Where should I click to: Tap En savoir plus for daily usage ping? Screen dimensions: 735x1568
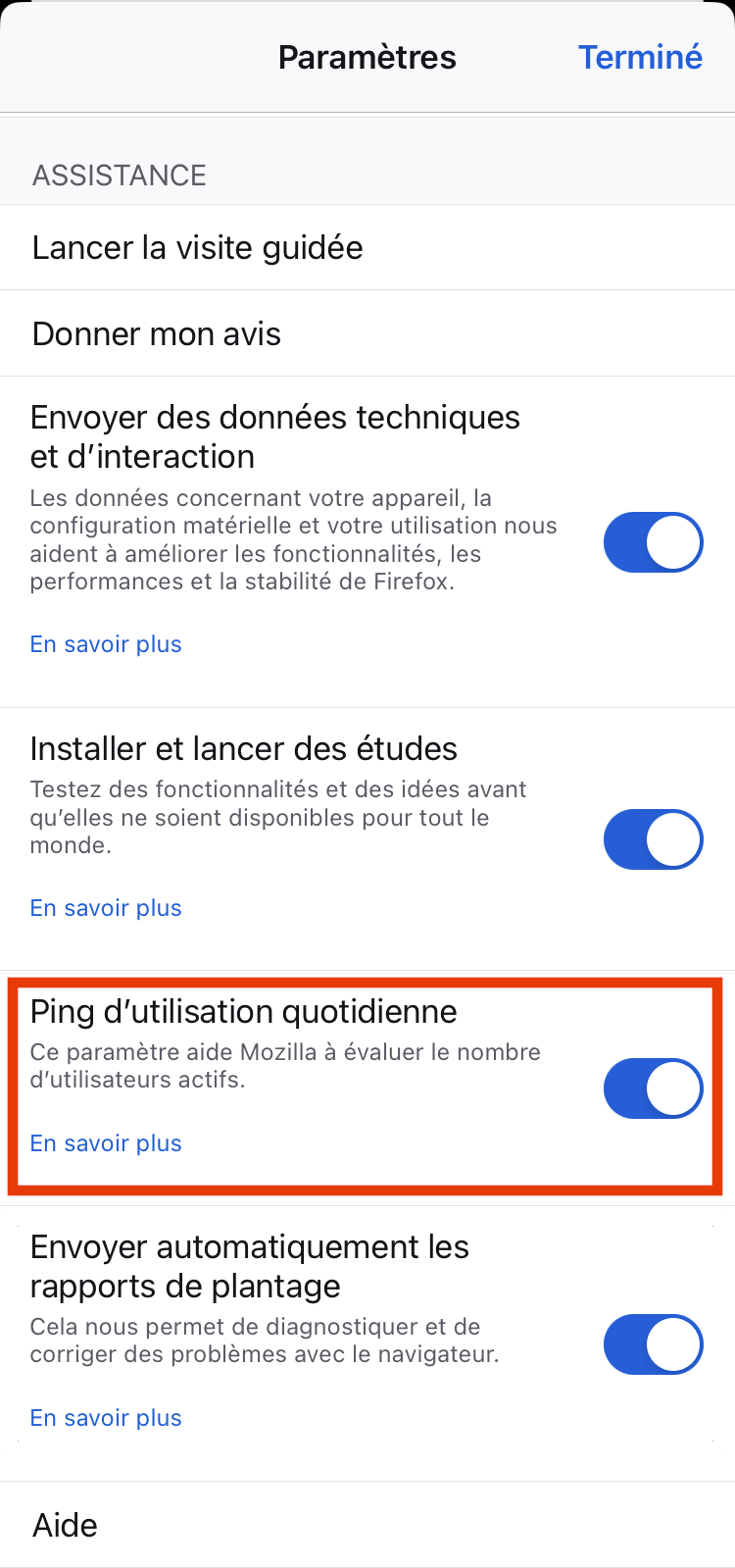[x=105, y=1142]
